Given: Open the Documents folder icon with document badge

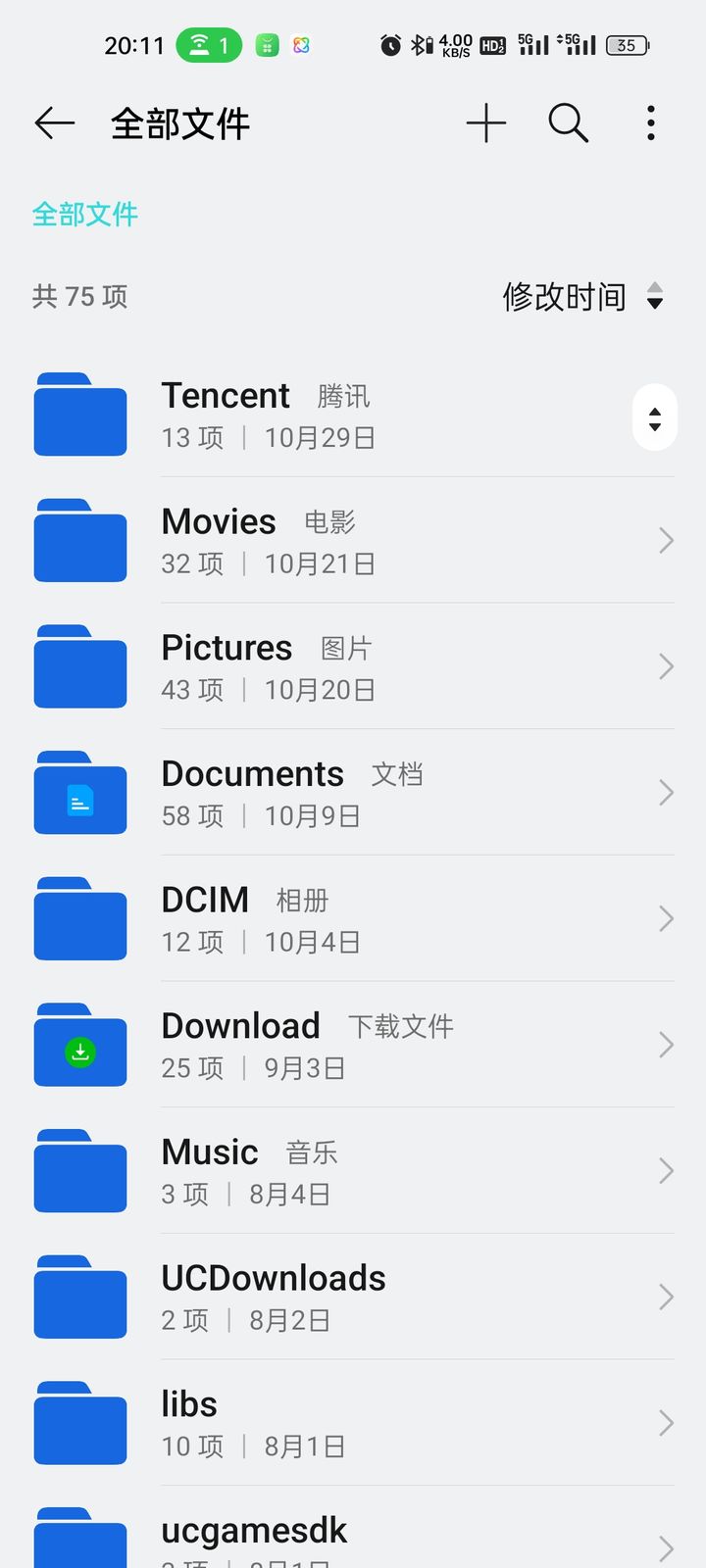Looking at the screenshot, I should (x=79, y=793).
